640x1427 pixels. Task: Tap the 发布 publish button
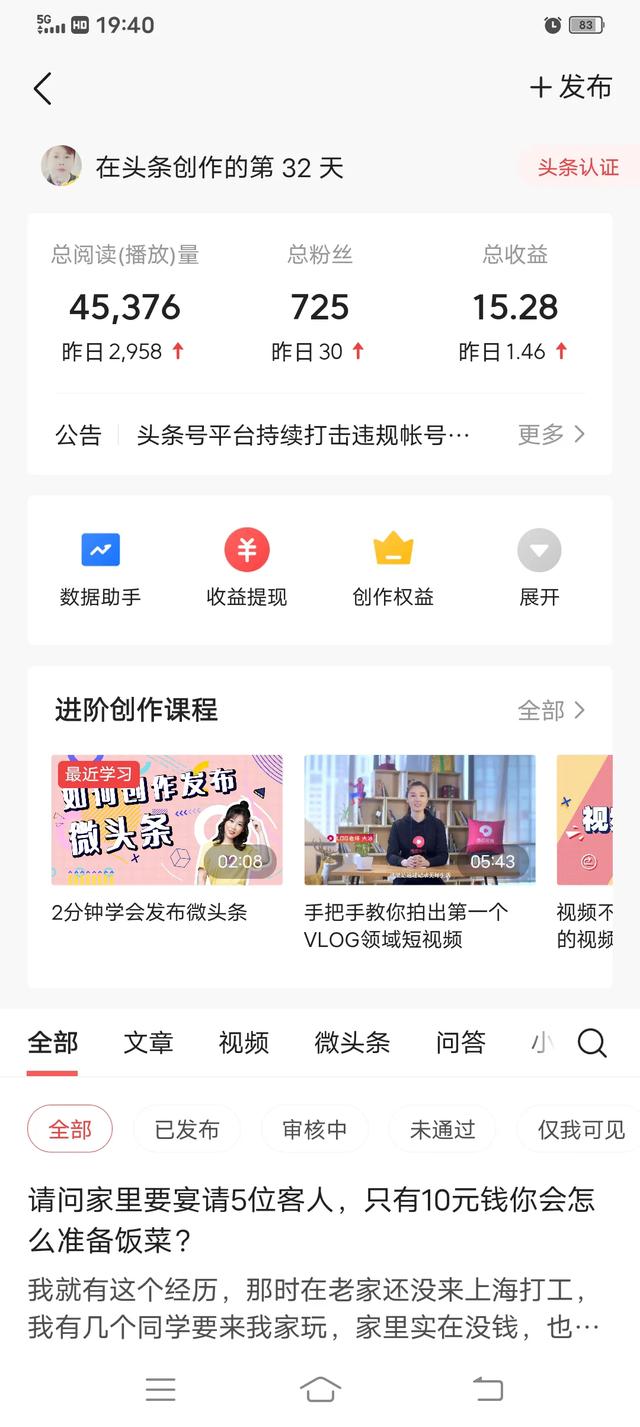[571, 87]
